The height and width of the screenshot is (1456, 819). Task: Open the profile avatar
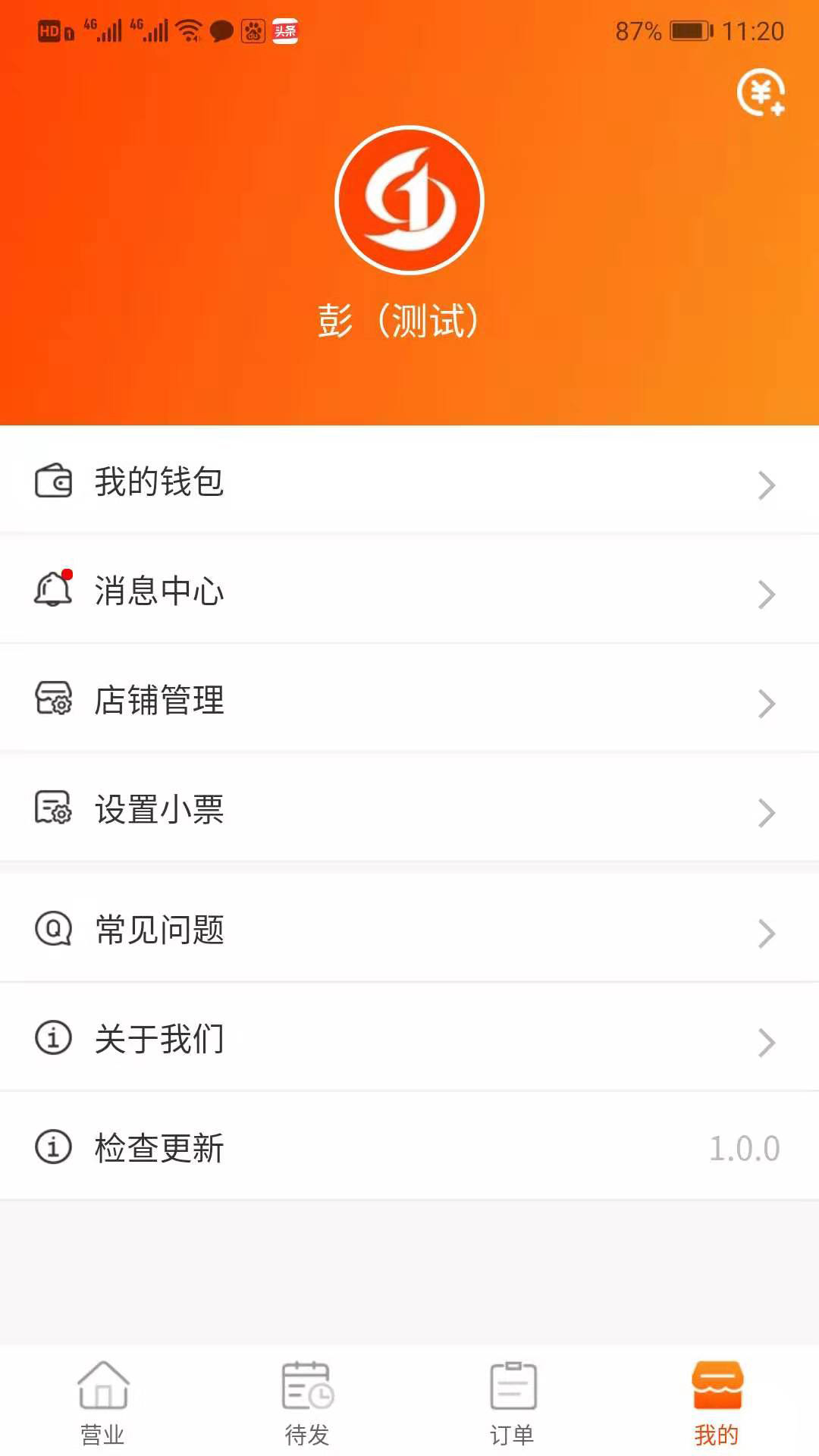(409, 200)
